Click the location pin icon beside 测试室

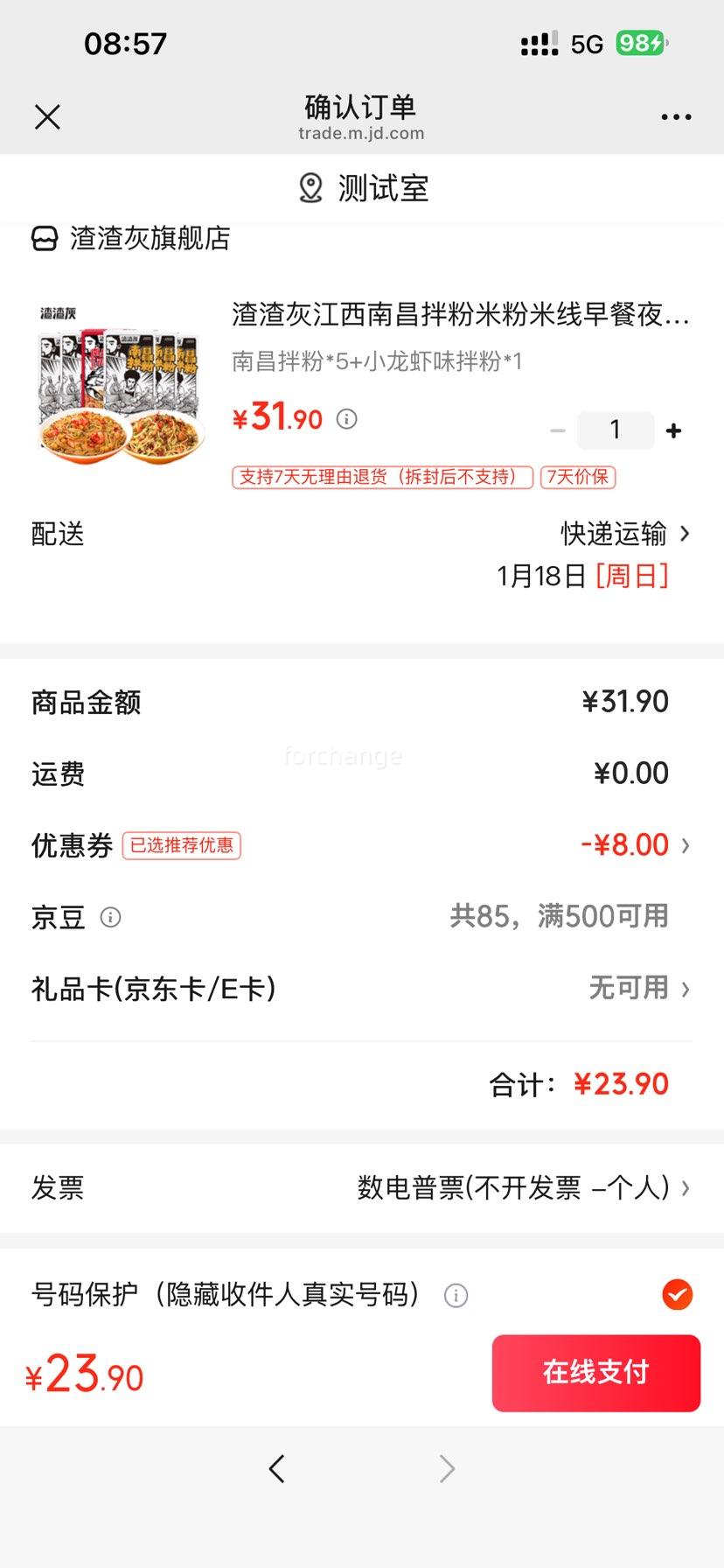click(x=310, y=187)
